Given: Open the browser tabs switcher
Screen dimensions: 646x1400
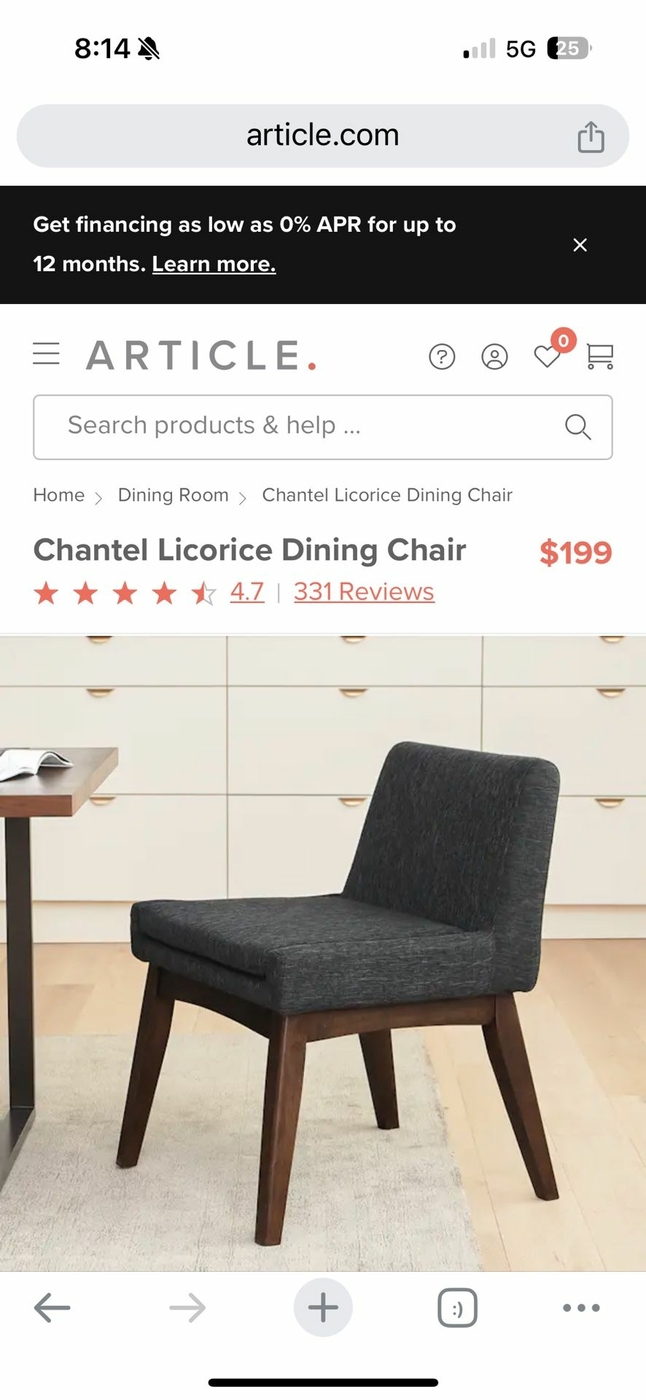Looking at the screenshot, I should pyautogui.click(x=457, y=1307).
